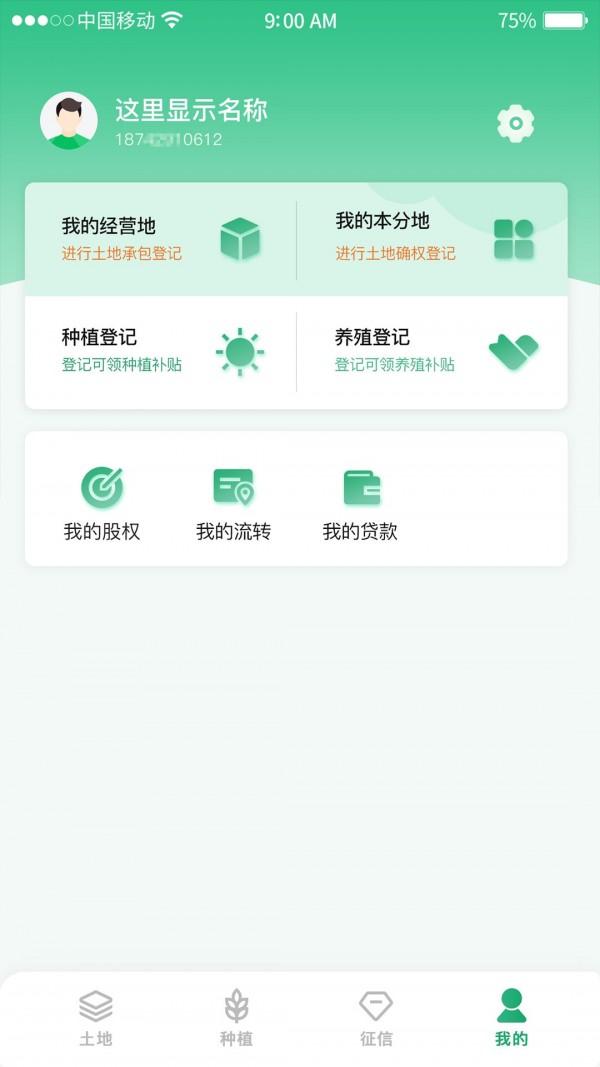Image resolution: width=600 pixels, height=1067 pixels.
Task: Open 我的股权
Action: tap(102, 504)
